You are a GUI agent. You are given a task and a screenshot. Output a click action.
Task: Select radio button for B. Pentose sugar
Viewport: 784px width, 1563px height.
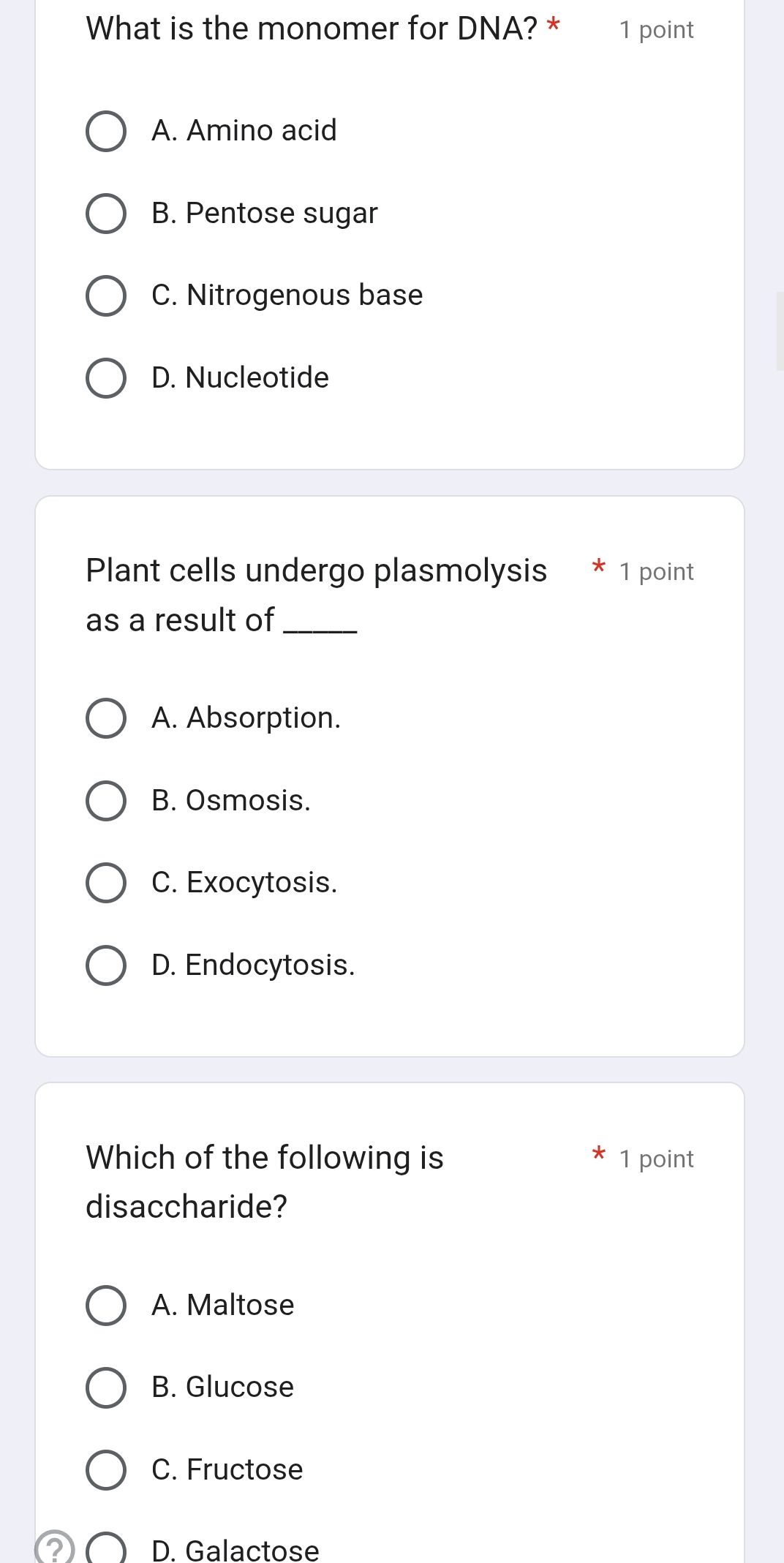tap(106, 213)
